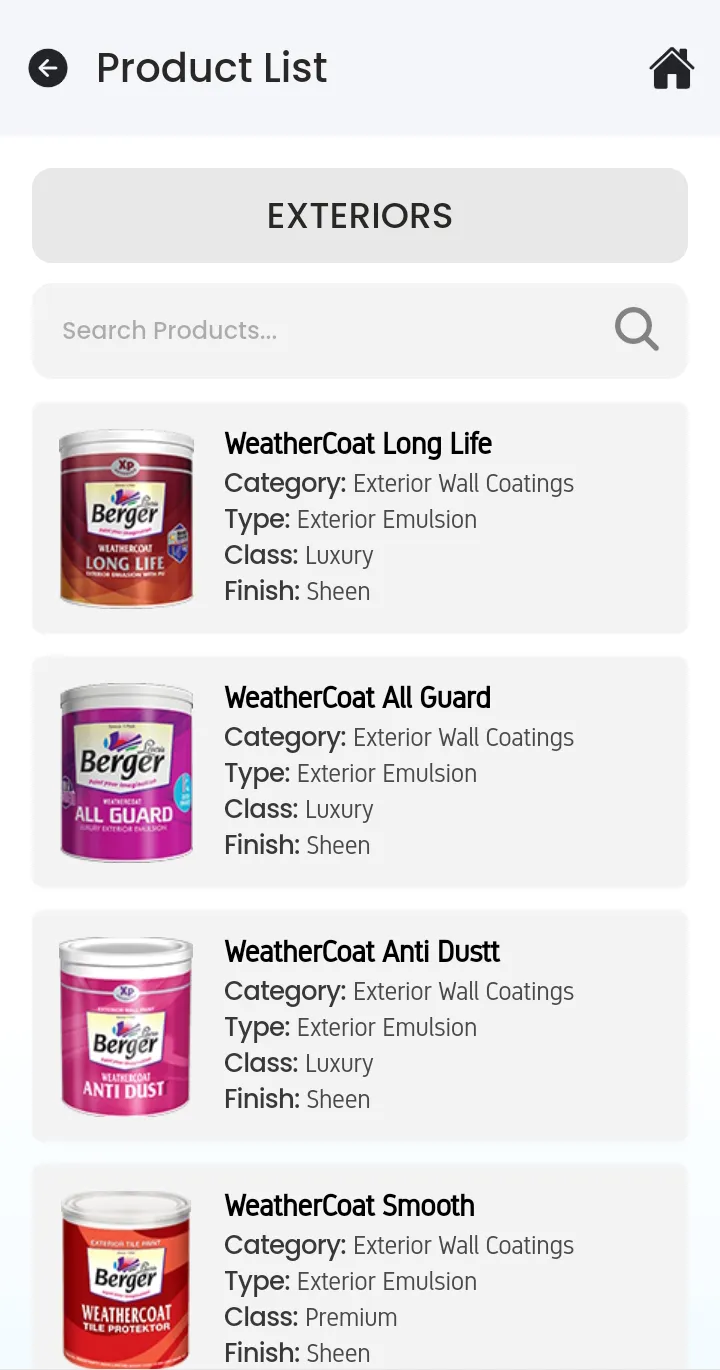720x1370 pixels.
Task: Select the WeatherCoat Anti Dustt product
Action: 360,1025
